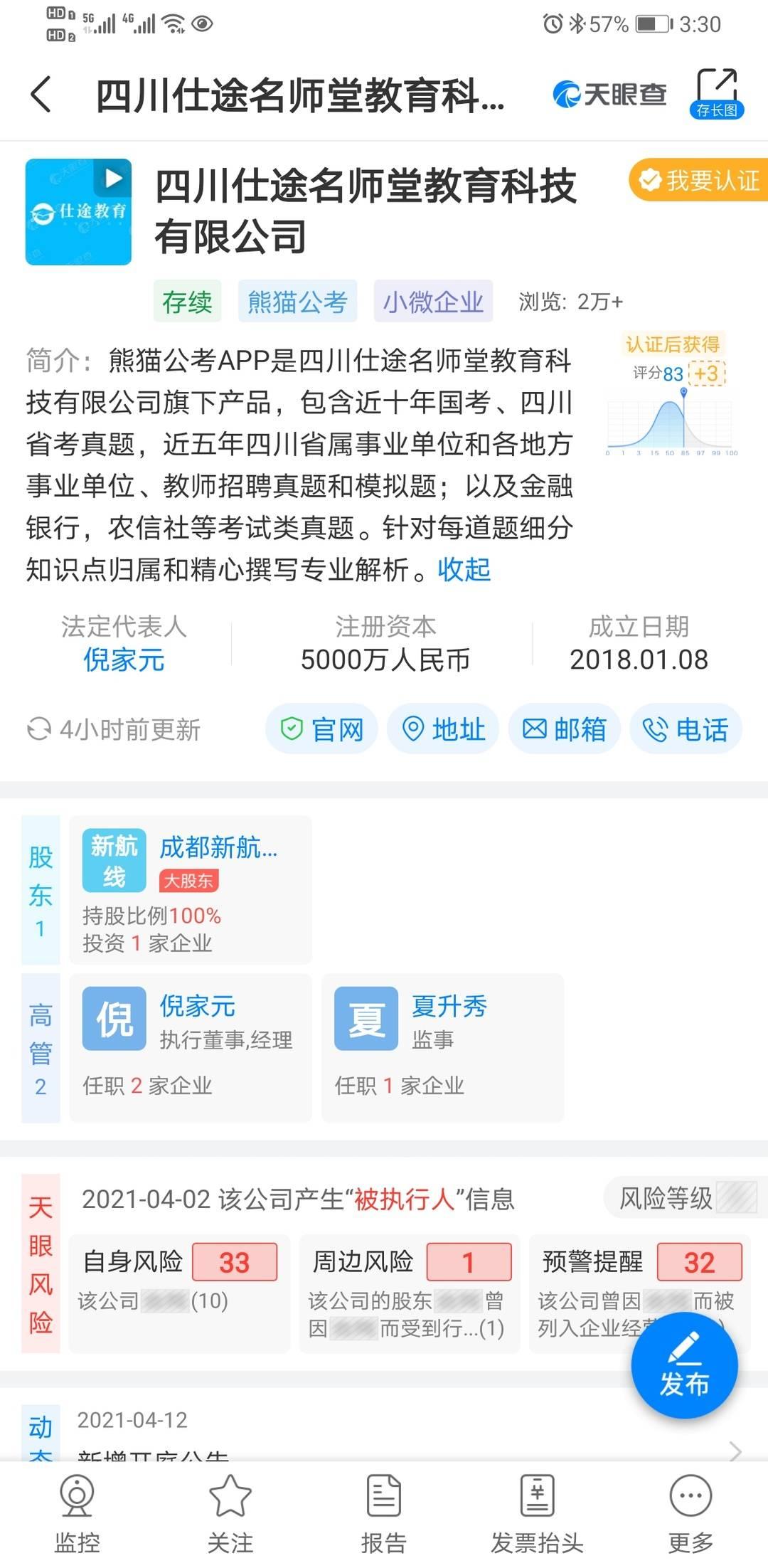Open shareholder card 成都新航...
The image size is (768, 1568).
(191, 890)
